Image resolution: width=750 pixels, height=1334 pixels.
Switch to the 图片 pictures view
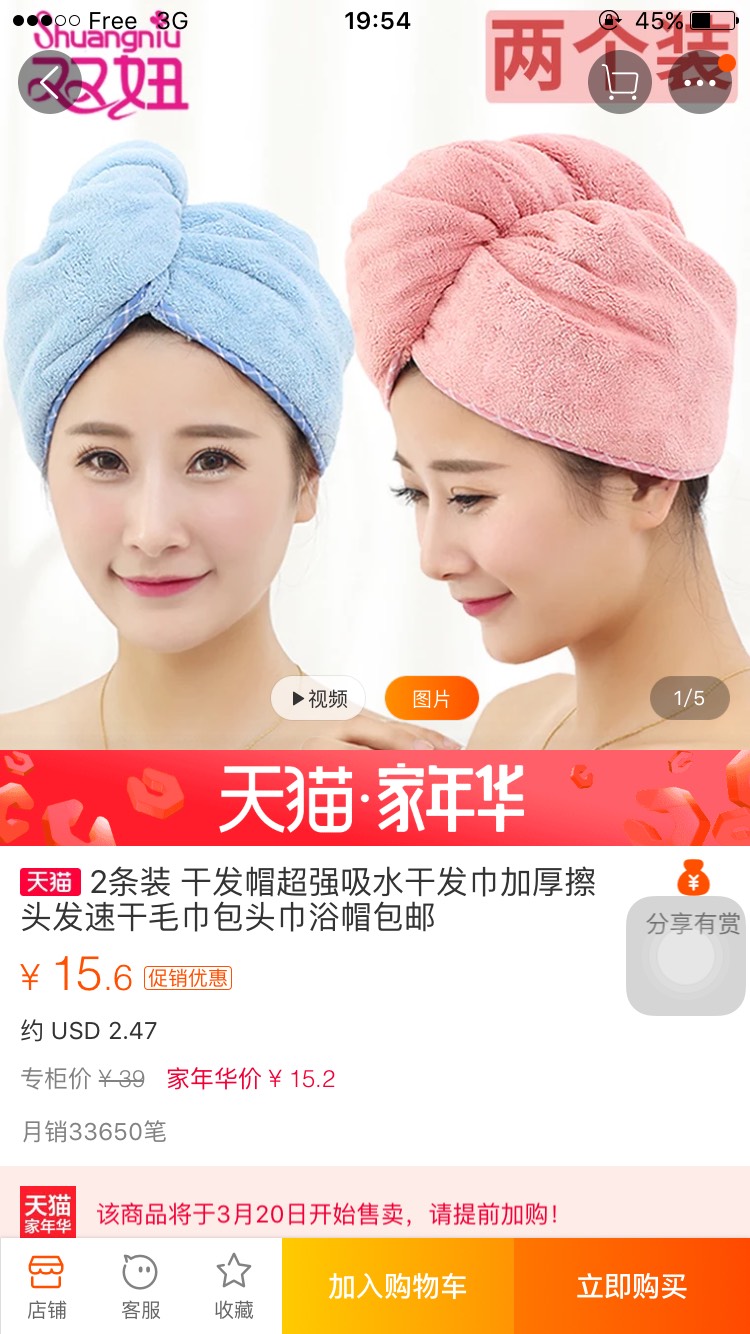pos(432,698)
